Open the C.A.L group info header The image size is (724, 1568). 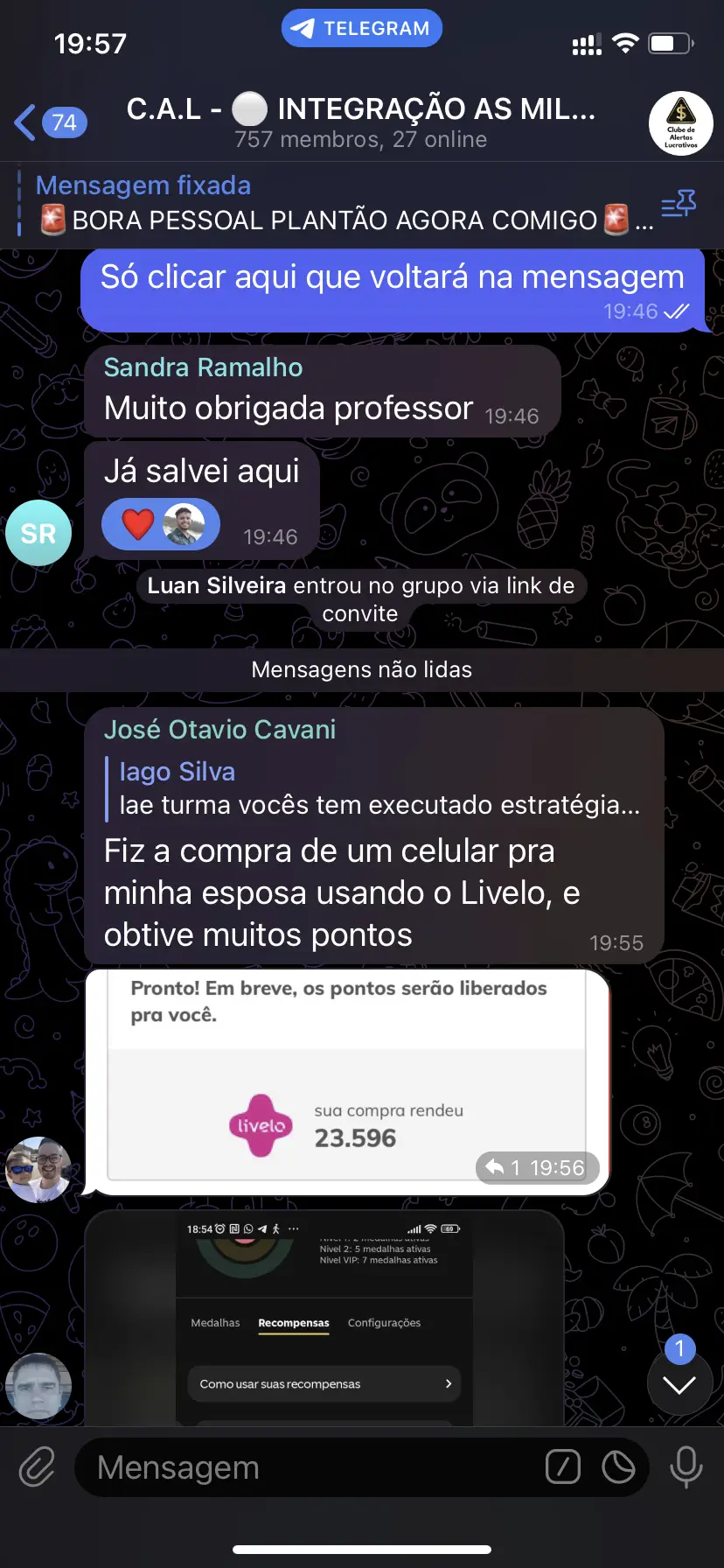[360, 122]
